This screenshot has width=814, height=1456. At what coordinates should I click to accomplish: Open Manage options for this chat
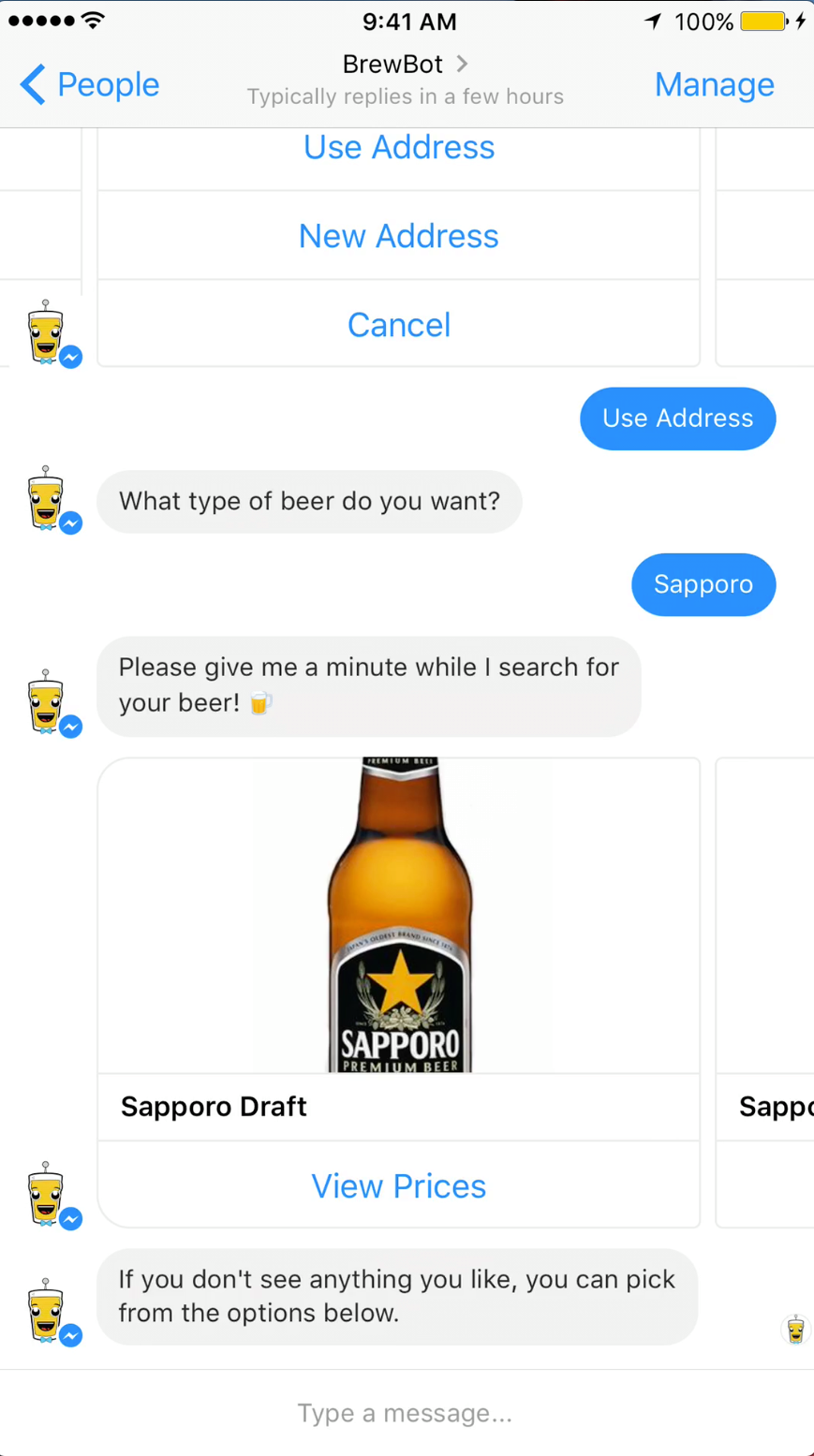pyautogui.click(x=714, y=84)
